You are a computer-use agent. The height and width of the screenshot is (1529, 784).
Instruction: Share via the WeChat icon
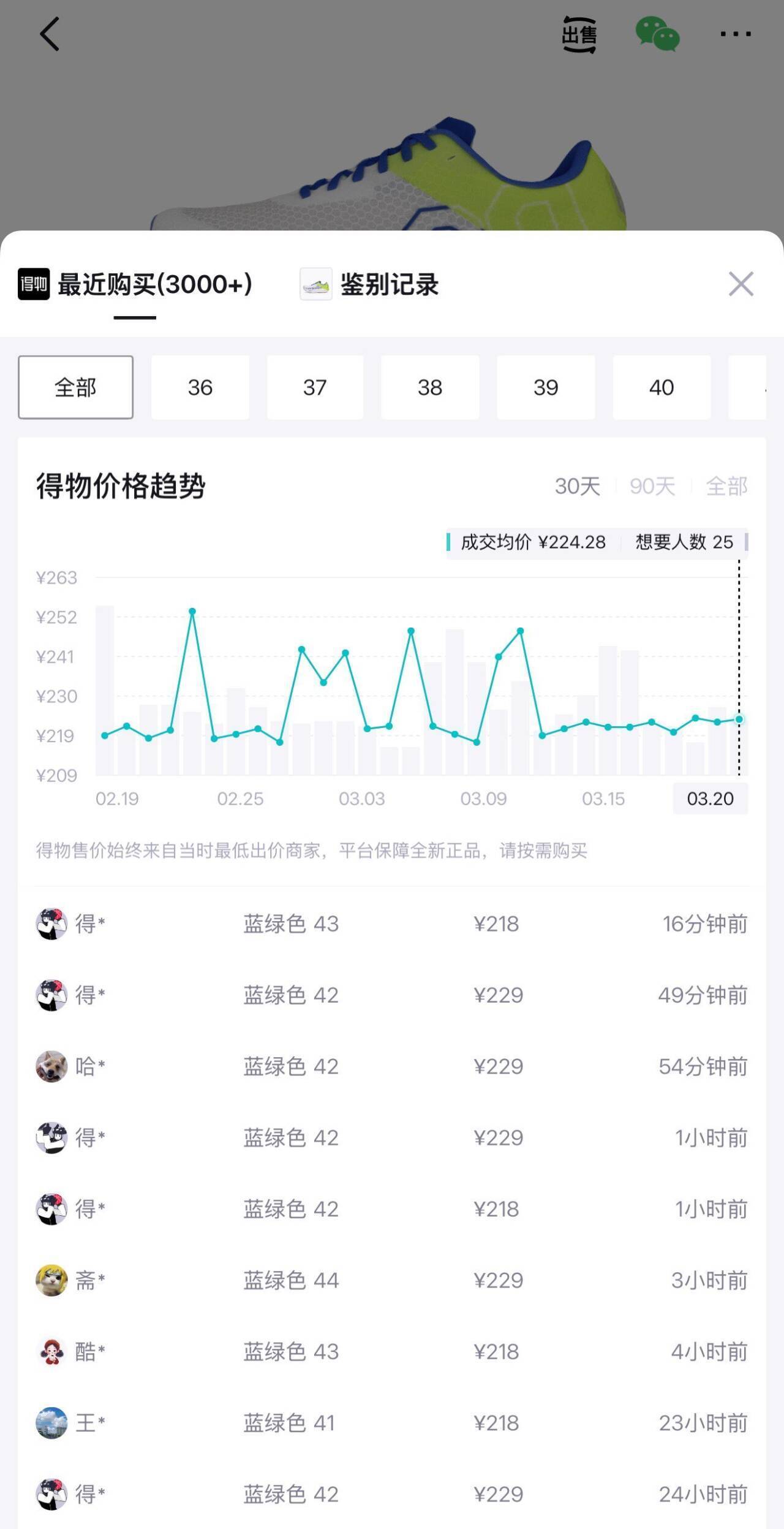(657, 34)
